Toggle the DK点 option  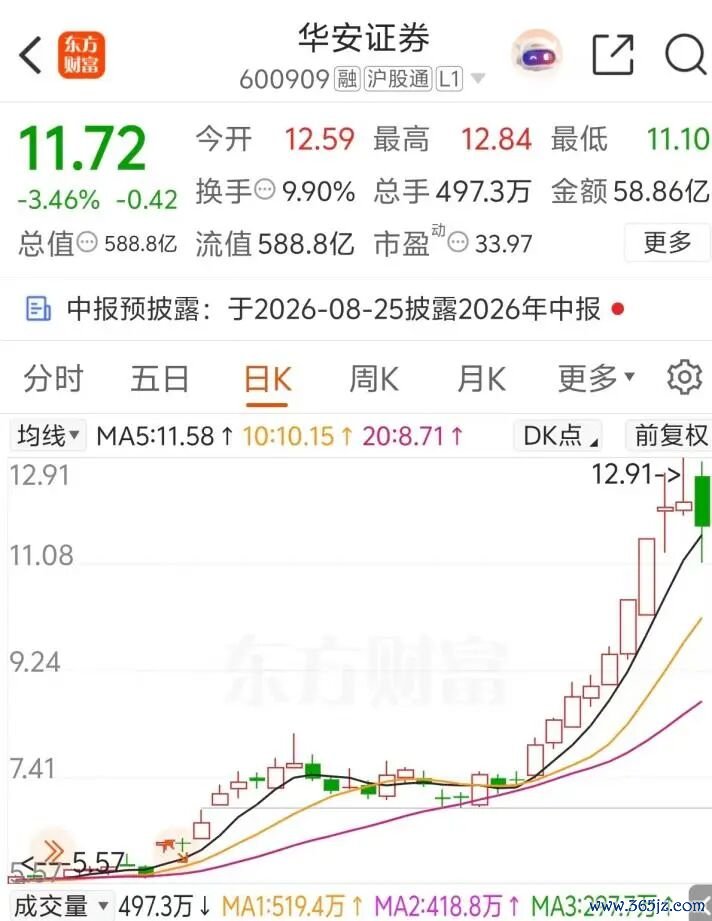tap(557, 436)
